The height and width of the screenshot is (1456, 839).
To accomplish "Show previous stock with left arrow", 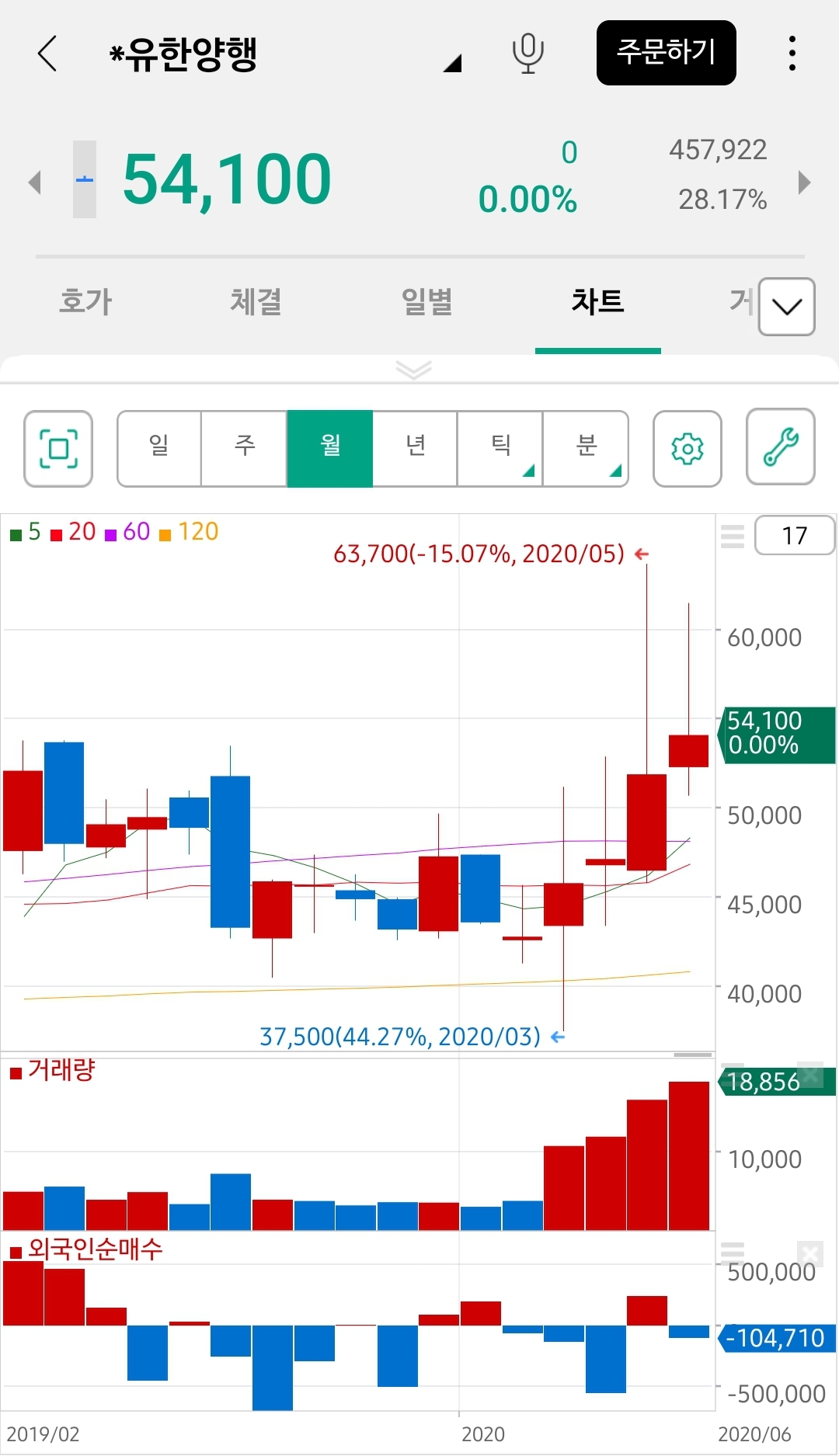I will 34,182.
